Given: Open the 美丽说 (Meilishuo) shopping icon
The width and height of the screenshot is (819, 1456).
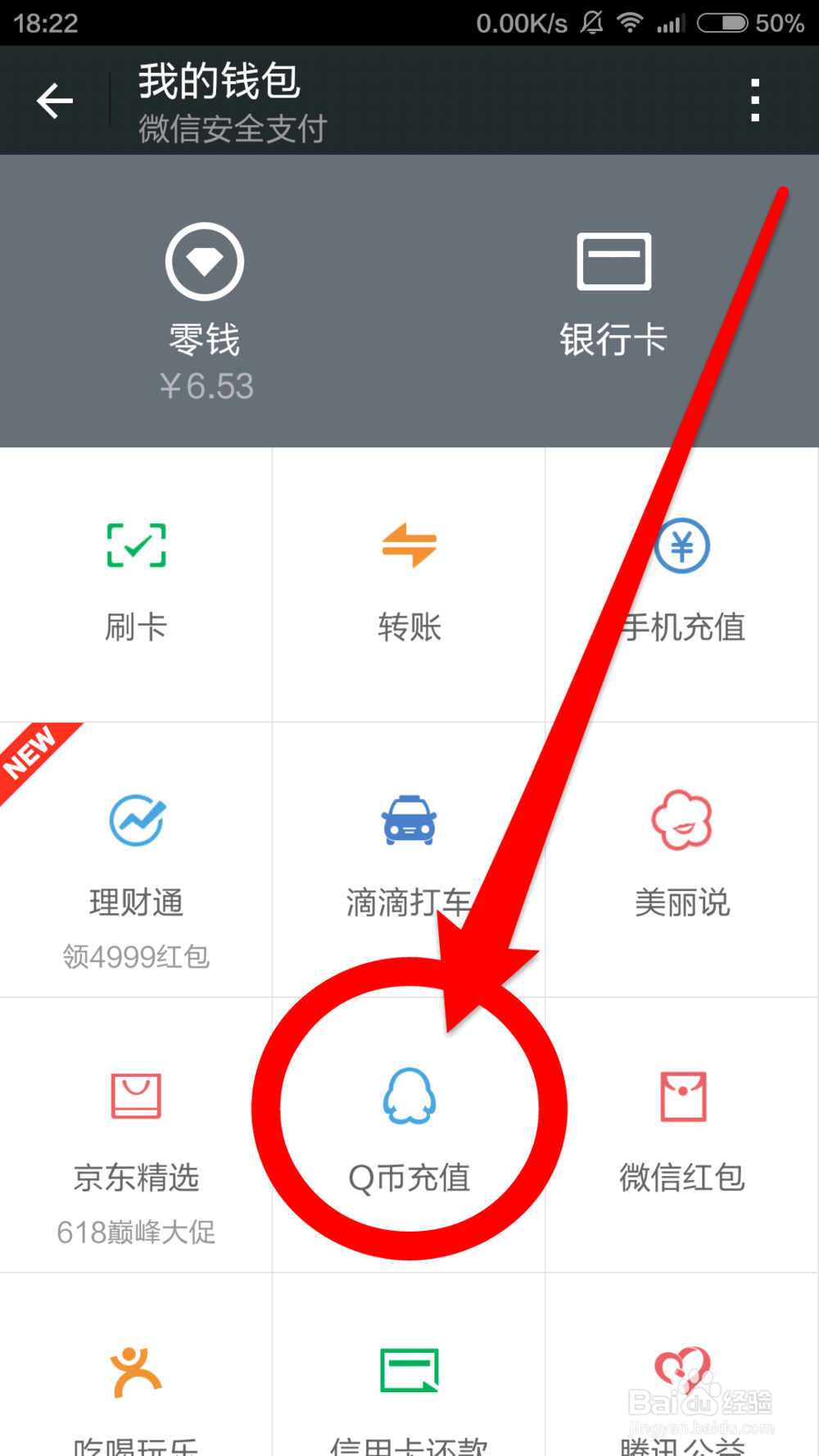Looking at the screenshot, I should coord(682,852).
